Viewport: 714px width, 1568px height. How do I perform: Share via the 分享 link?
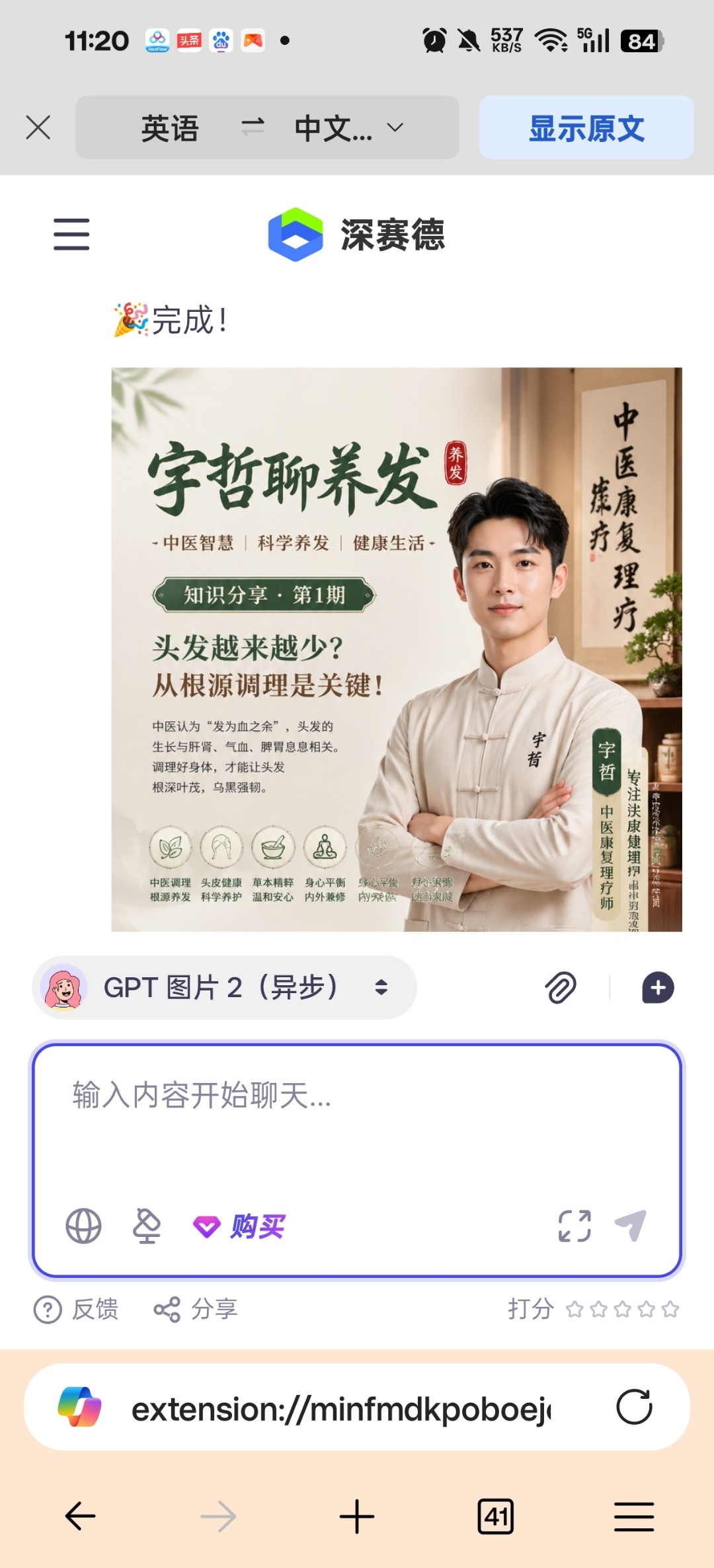196,1309
